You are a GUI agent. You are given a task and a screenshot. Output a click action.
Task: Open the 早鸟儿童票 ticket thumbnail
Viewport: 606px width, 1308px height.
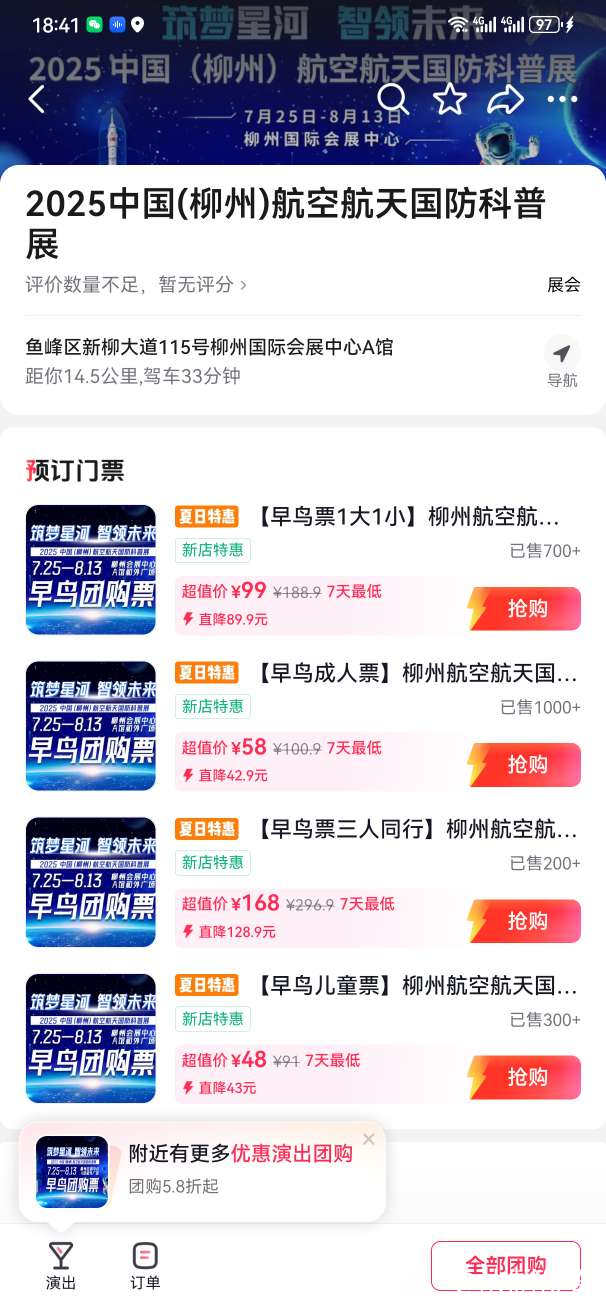click(91, 1038)
